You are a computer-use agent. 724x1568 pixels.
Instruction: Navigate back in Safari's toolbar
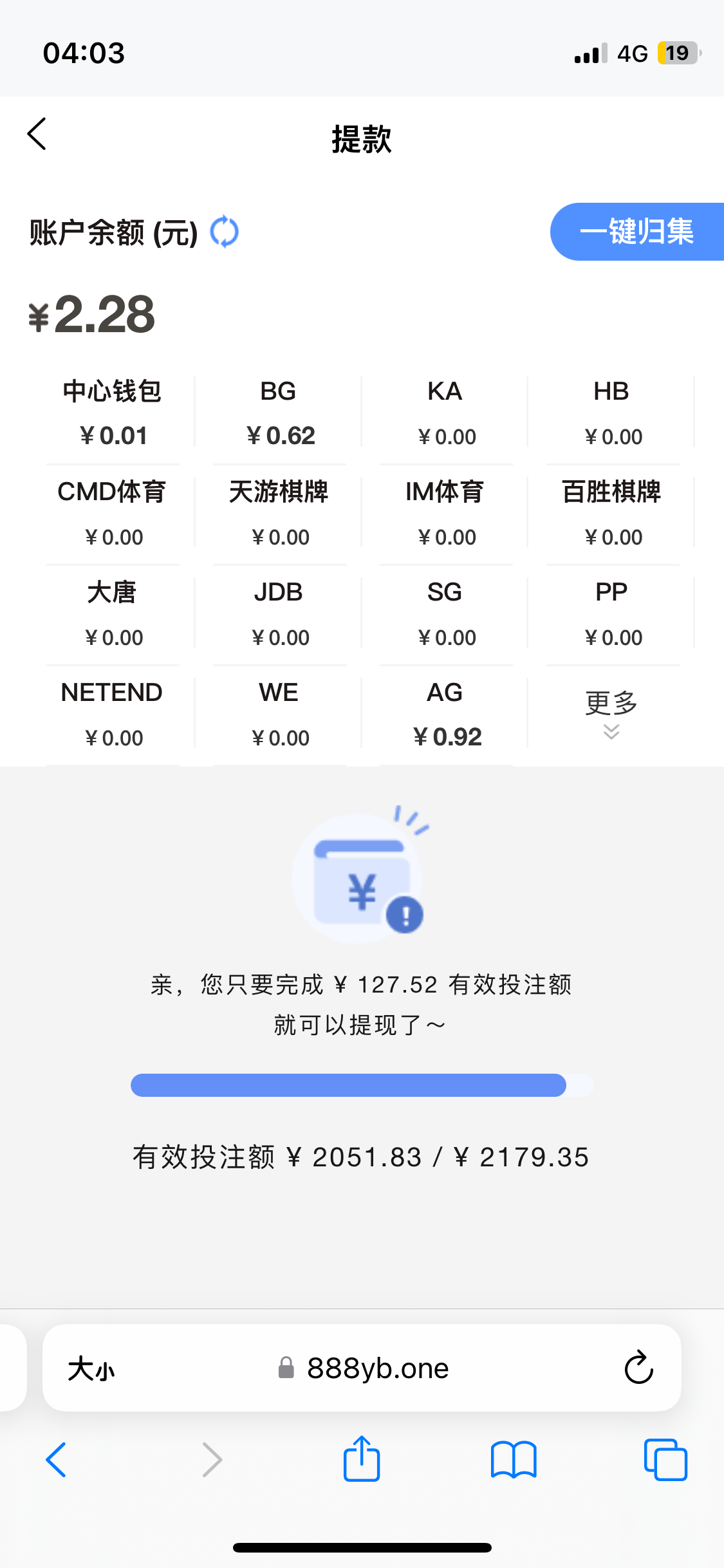click(57, 1459)
